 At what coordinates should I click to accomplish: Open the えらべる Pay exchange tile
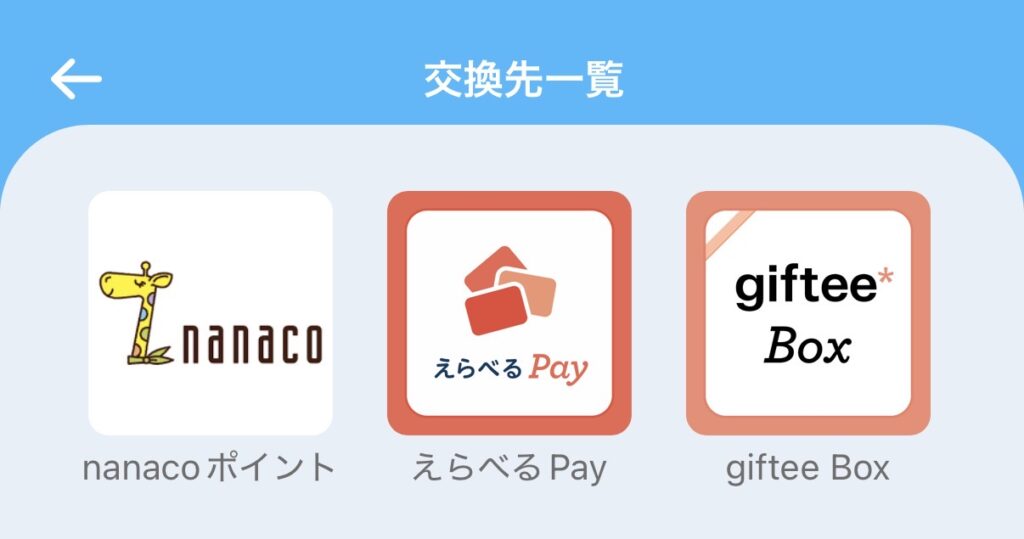[x=509, y=313]
